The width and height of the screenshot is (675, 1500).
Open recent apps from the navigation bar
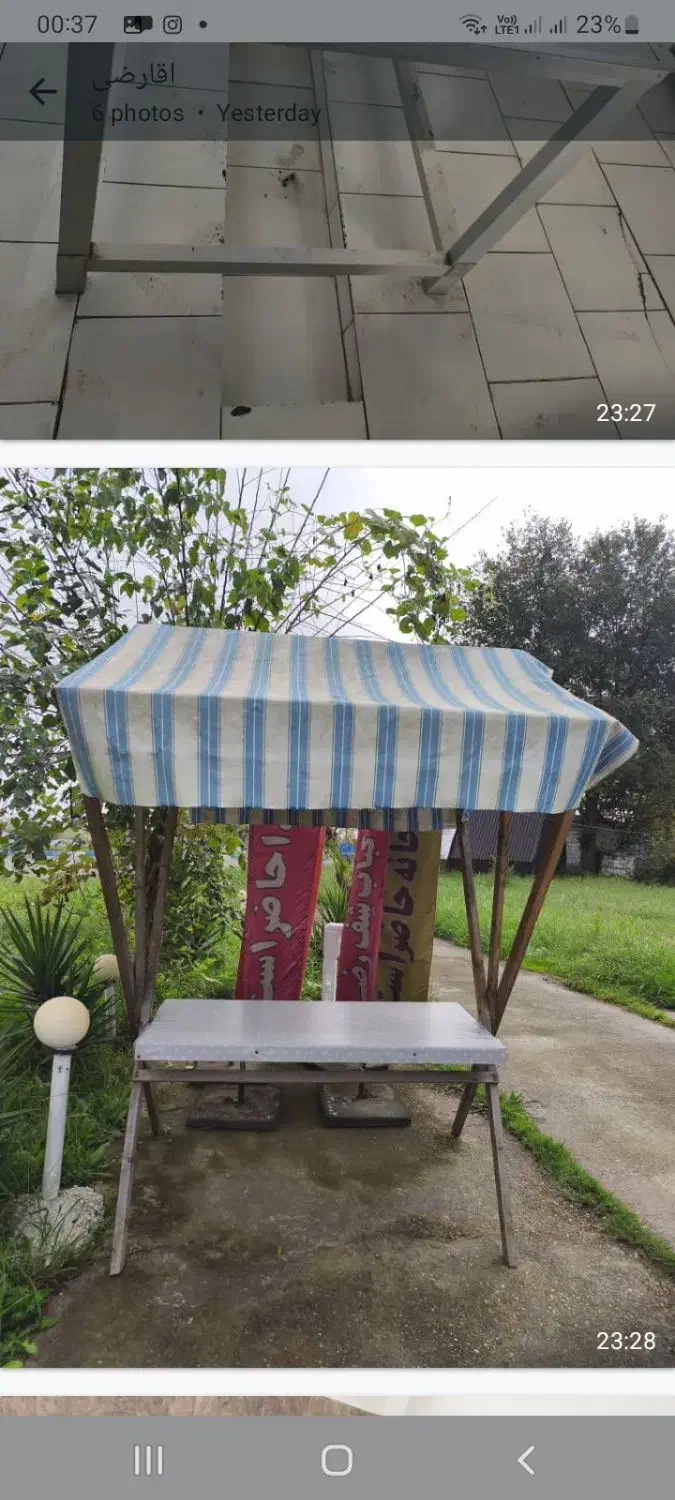tap(148, 1460)
